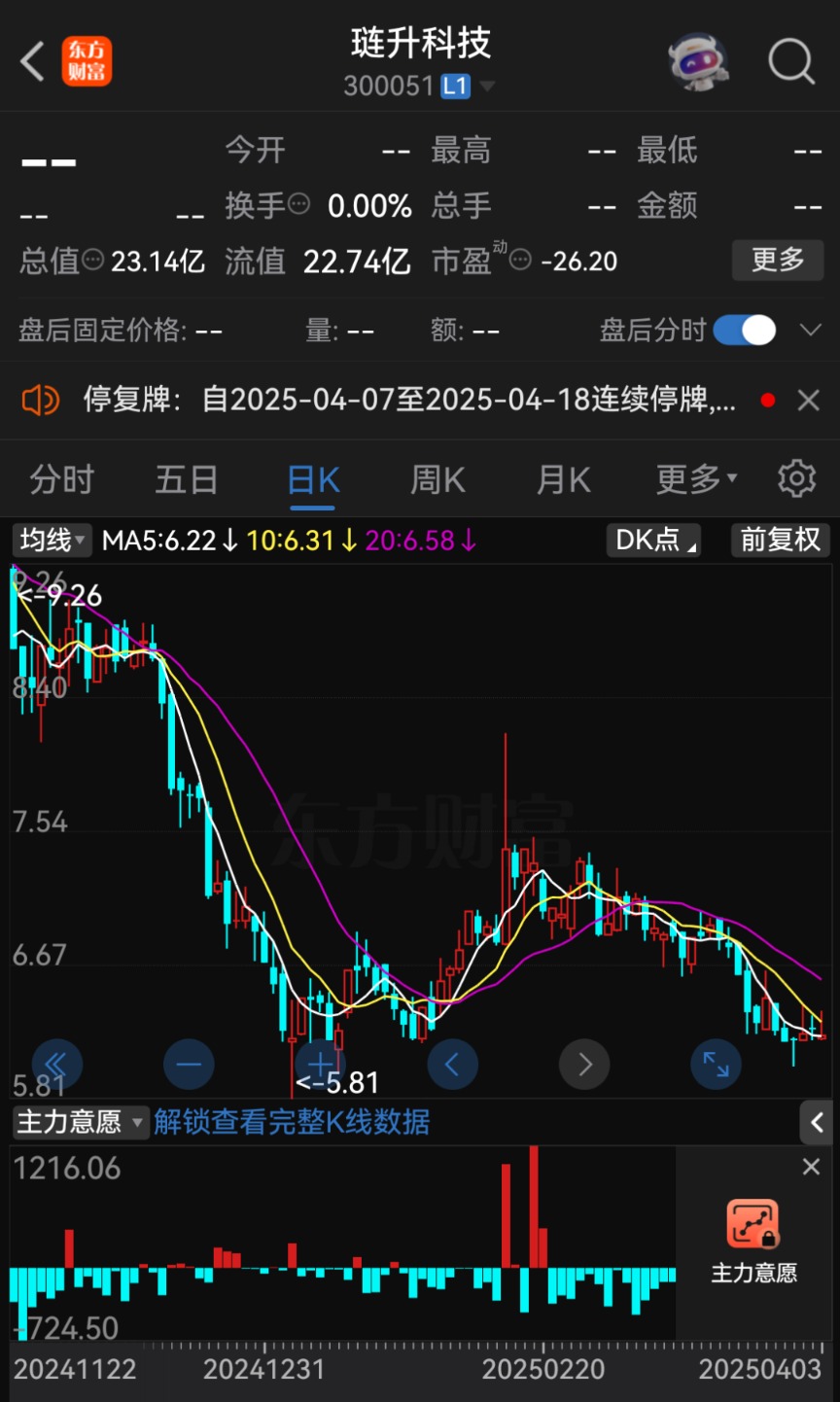Toggle the 盘后分时 switch

[745, 331]
